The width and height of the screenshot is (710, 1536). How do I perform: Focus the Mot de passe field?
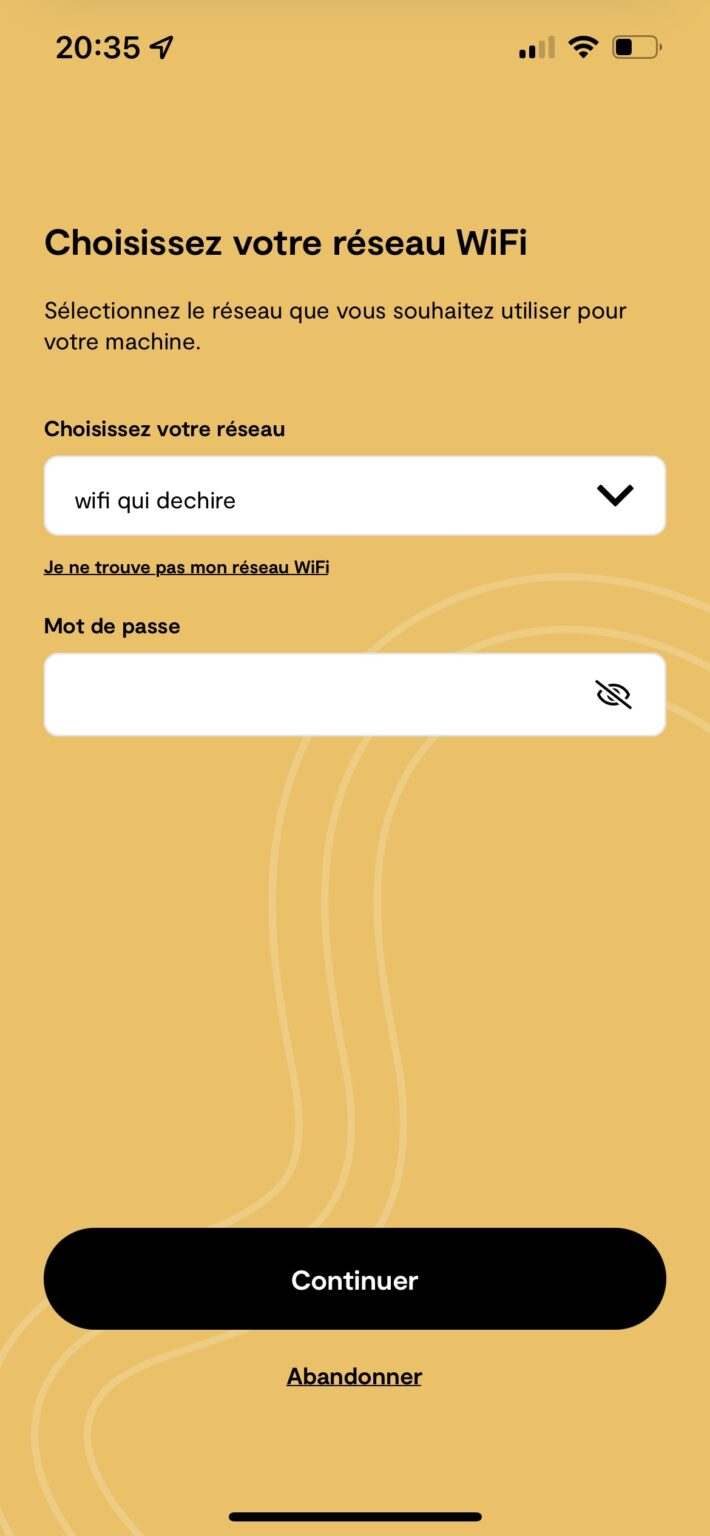(x=354, y=695)
